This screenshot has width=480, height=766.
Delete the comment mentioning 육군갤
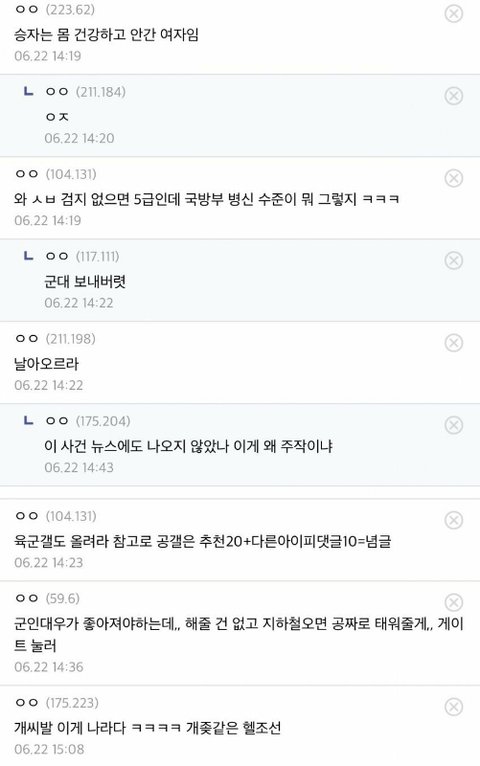coord(454,520)
